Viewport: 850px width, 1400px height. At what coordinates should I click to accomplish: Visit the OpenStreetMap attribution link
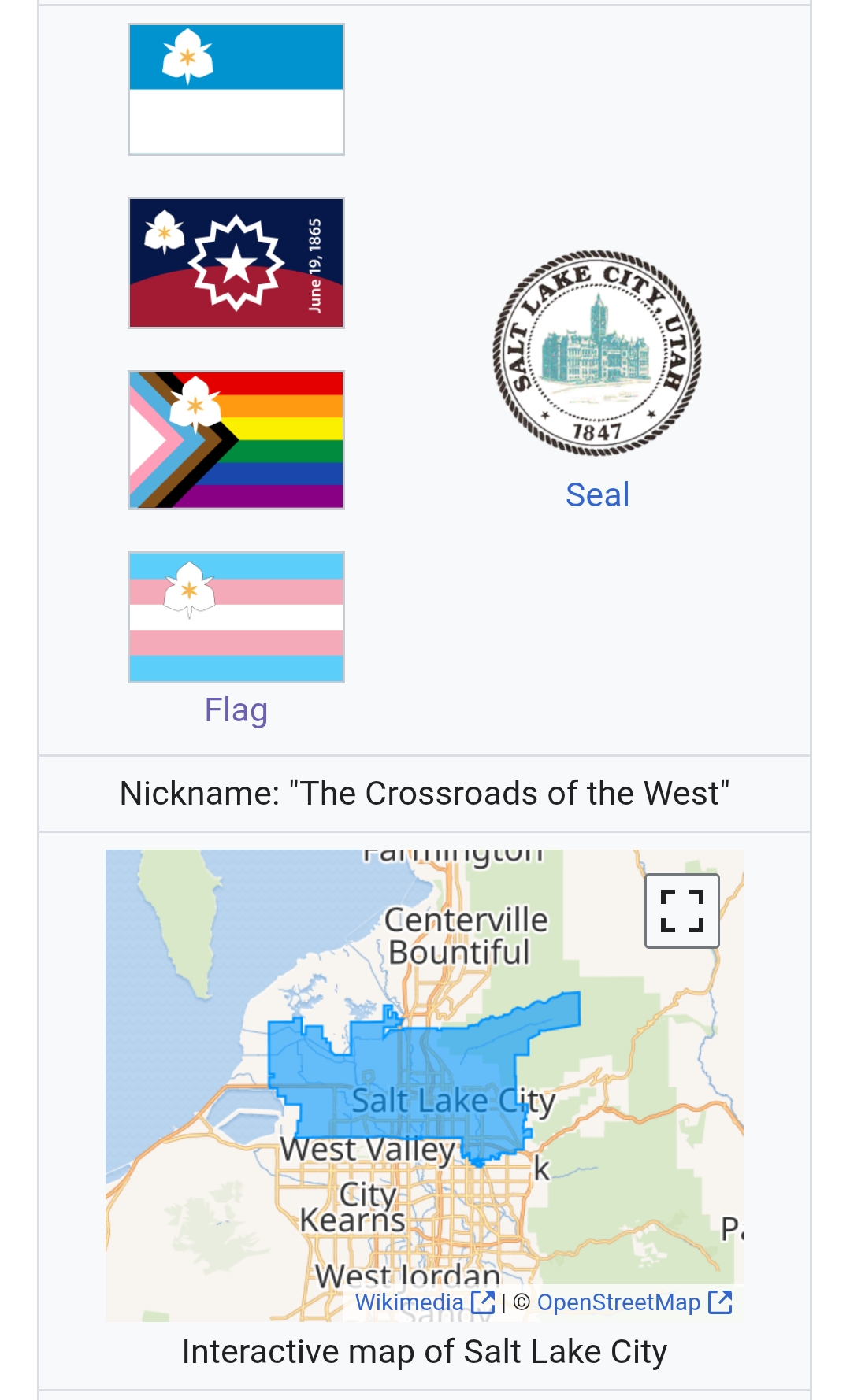click(635, 1302)
